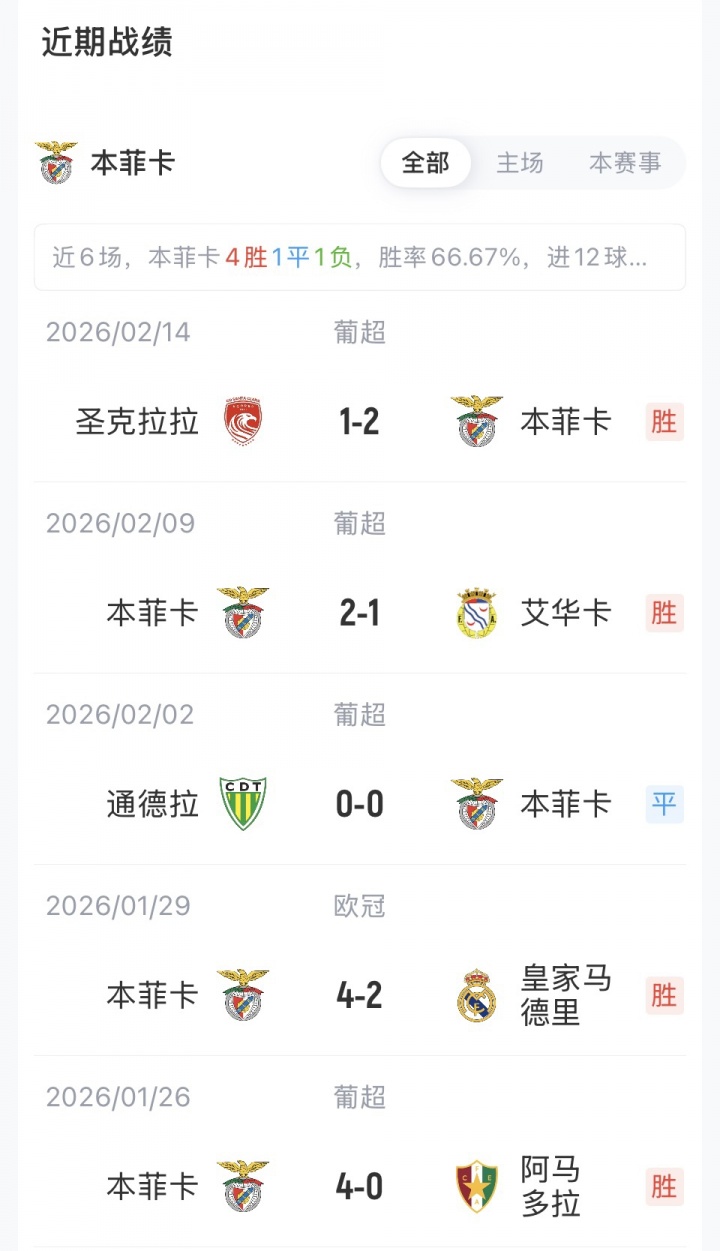This screenshot has width=720, height=1251.
Task: Open the 本菲卡 2-1 艾华卡 match
Action: point(360,613)
